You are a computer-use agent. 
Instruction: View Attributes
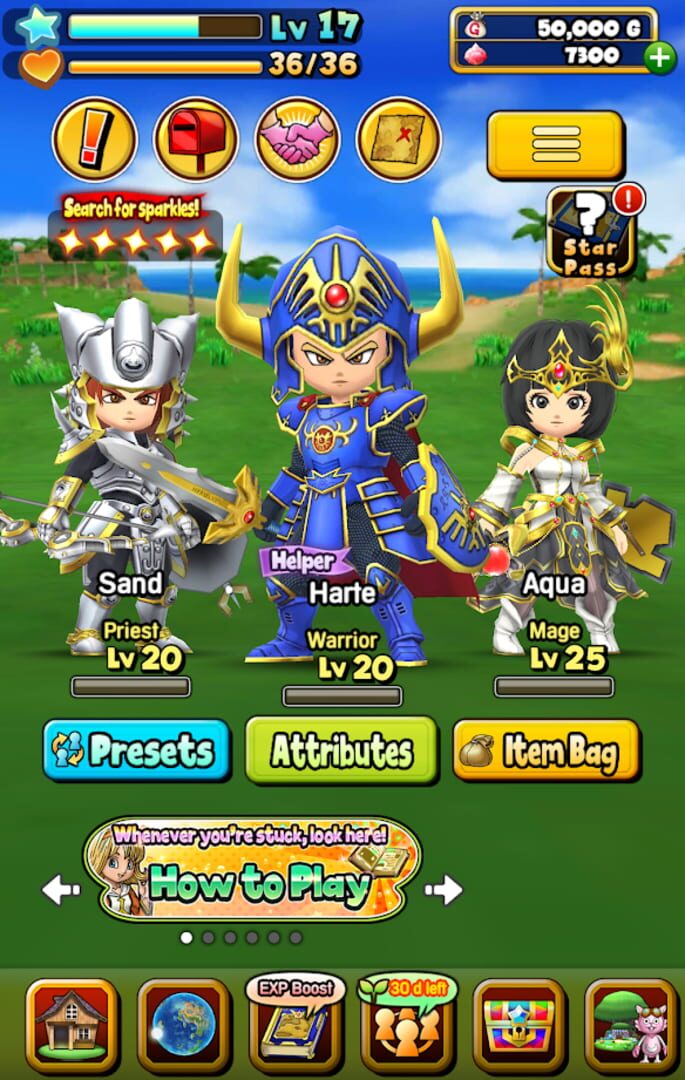pos(341,751)
